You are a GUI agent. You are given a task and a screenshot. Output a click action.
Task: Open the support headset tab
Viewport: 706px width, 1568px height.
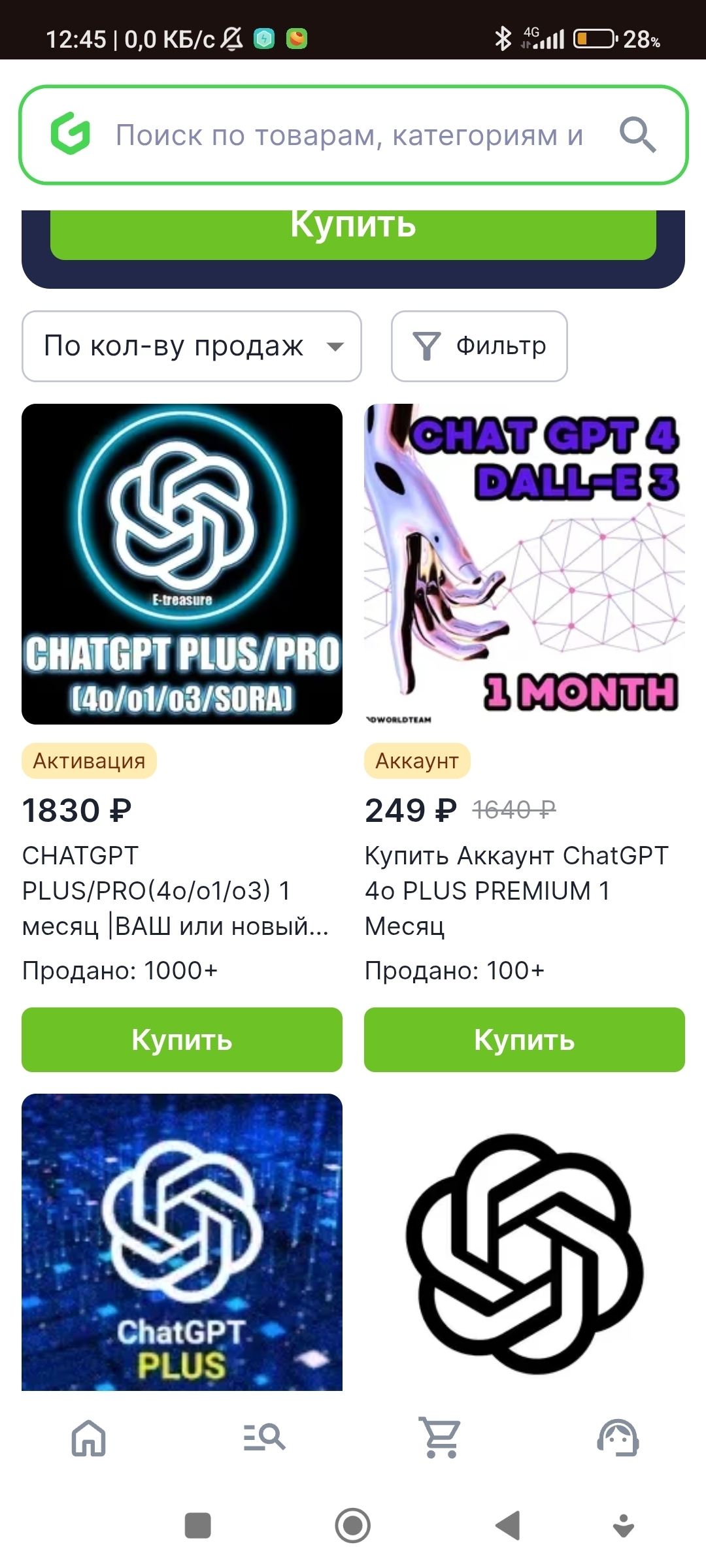tap(618, 1437)
